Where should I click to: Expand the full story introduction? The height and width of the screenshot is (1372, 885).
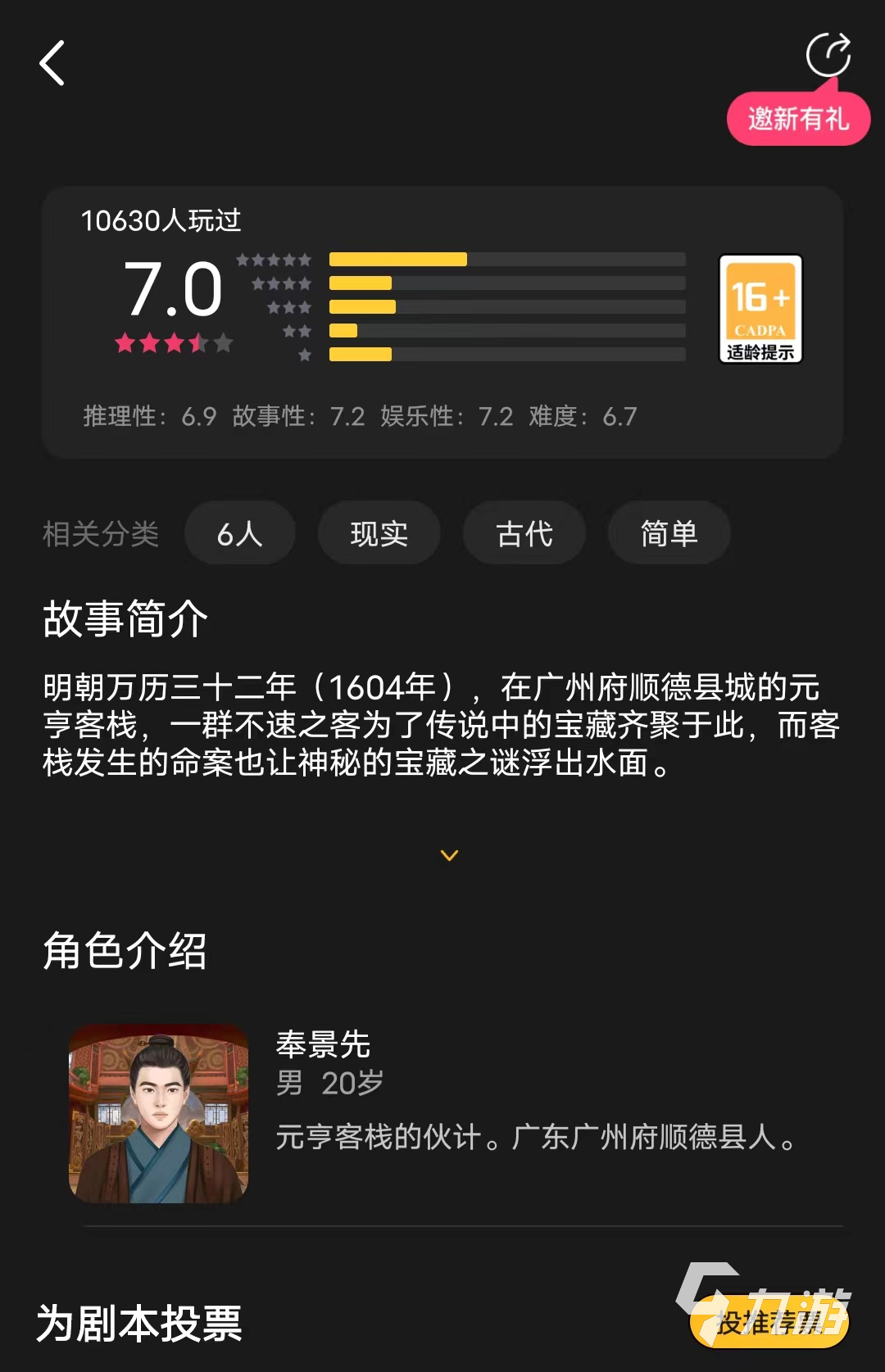tap(449, 855)
